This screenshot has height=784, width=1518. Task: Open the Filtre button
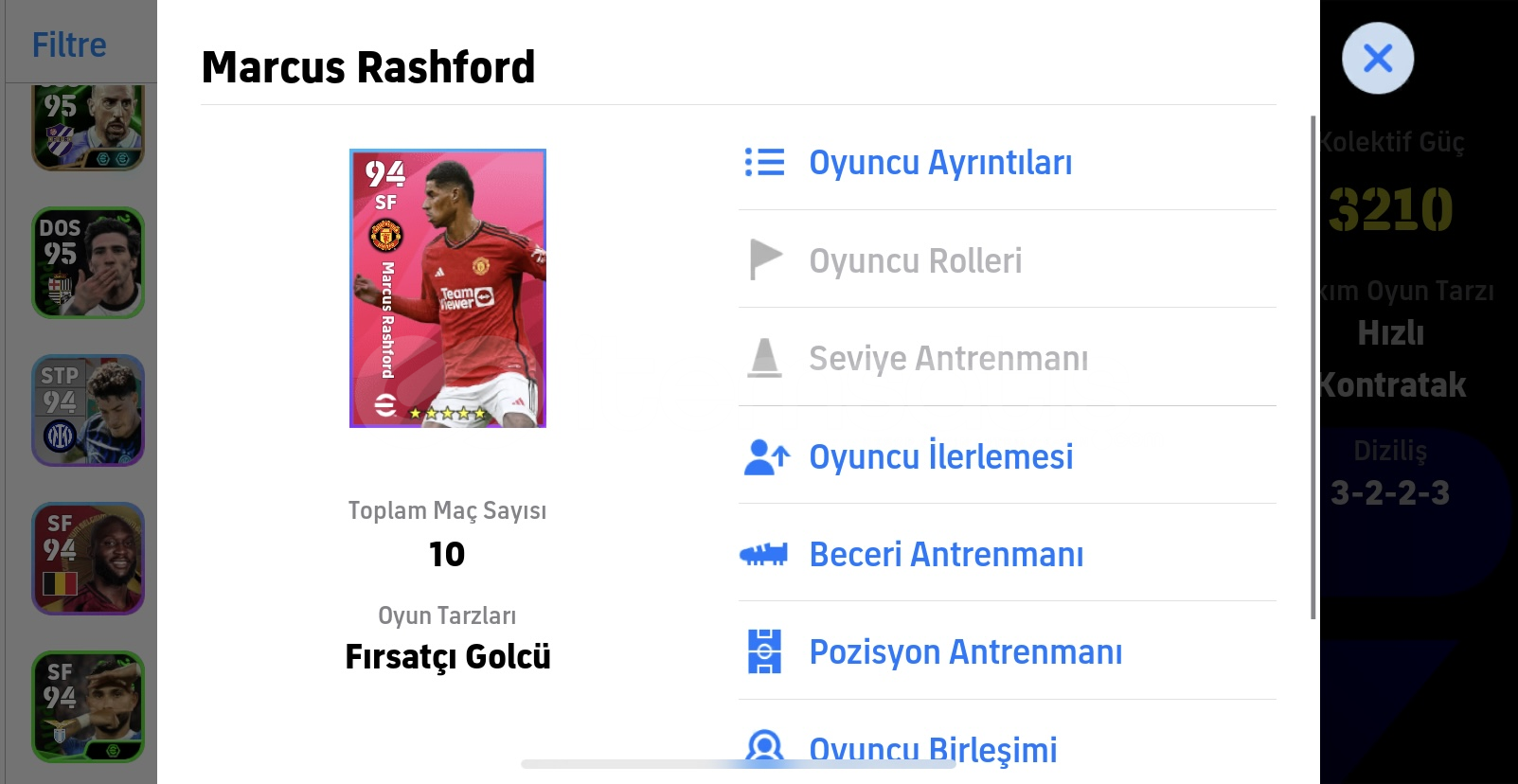coord(69,45)
